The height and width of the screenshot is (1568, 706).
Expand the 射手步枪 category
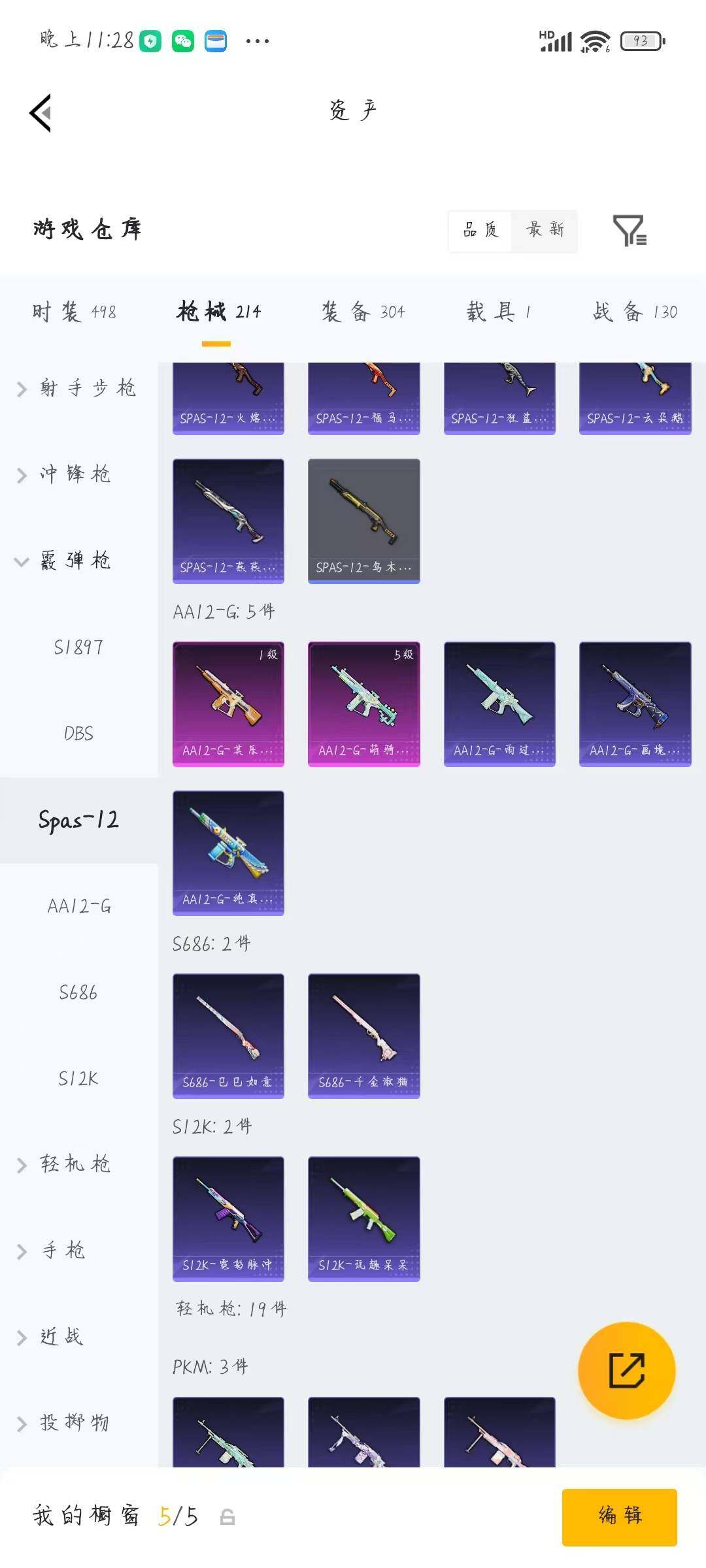[78, 388]
